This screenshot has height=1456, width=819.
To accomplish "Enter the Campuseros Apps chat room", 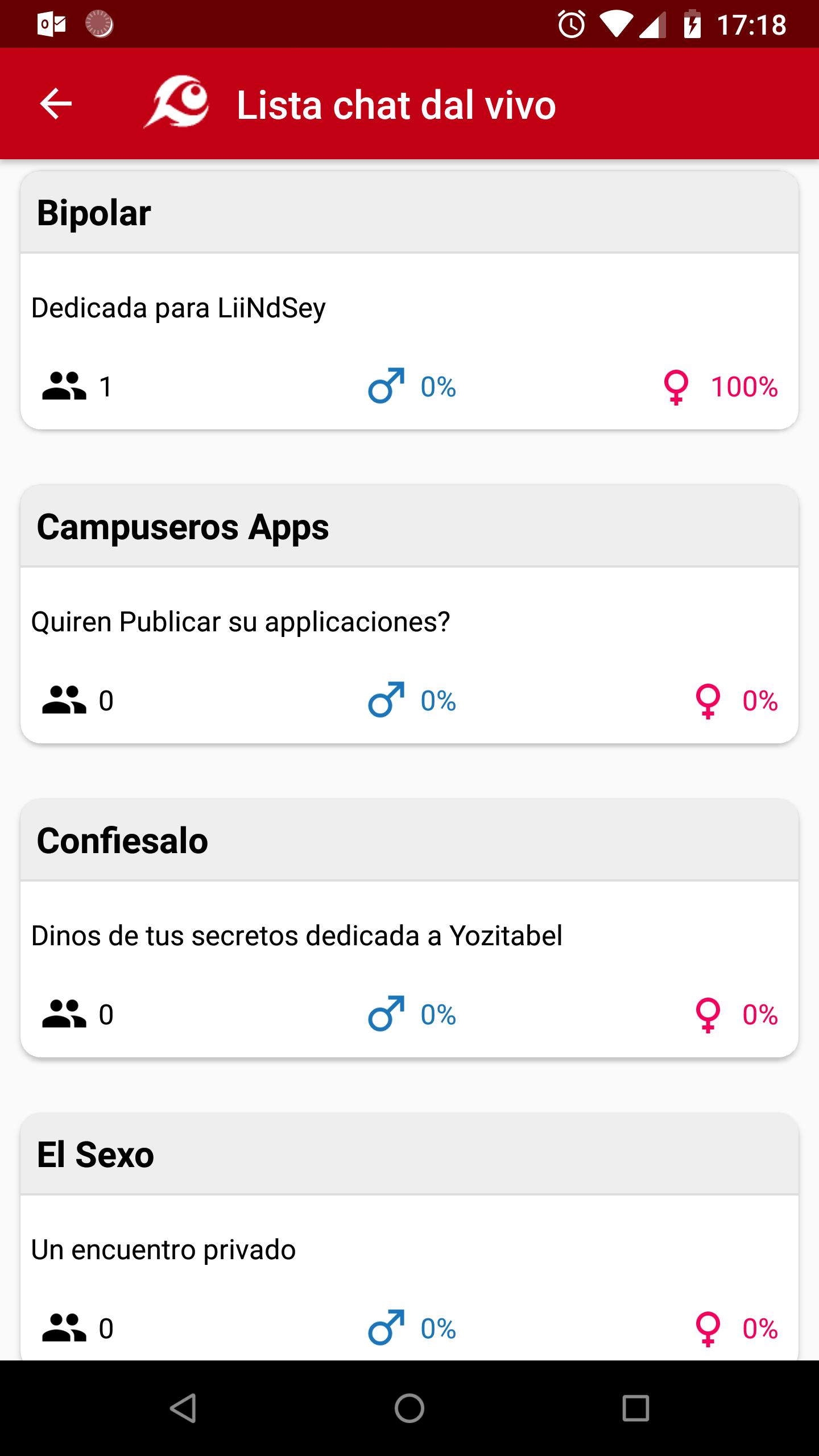I will click(409, 614).
